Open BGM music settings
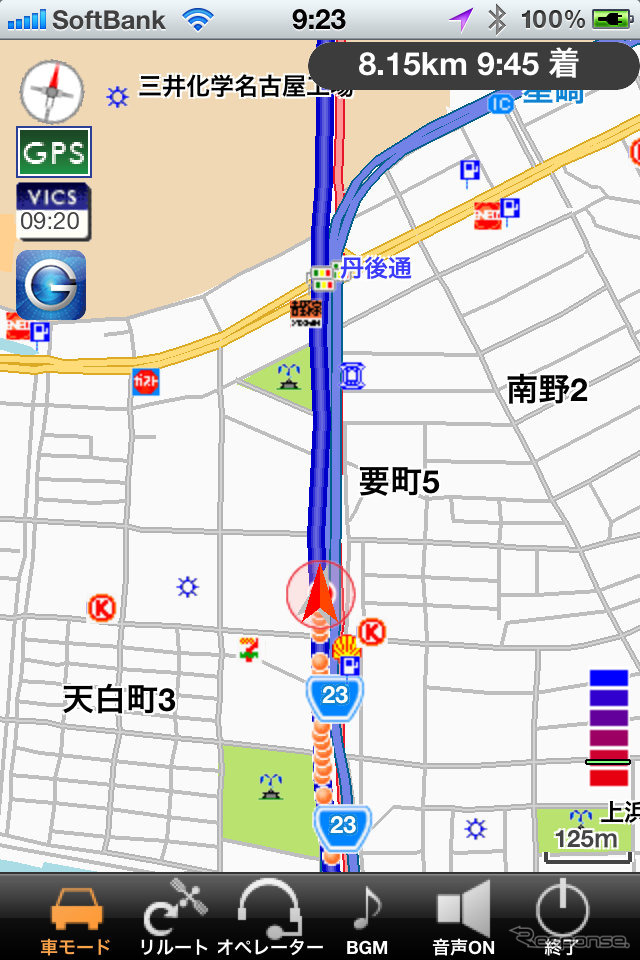This screenshot has width=640, height=960. pyautogui.click(x=366, y=917)
